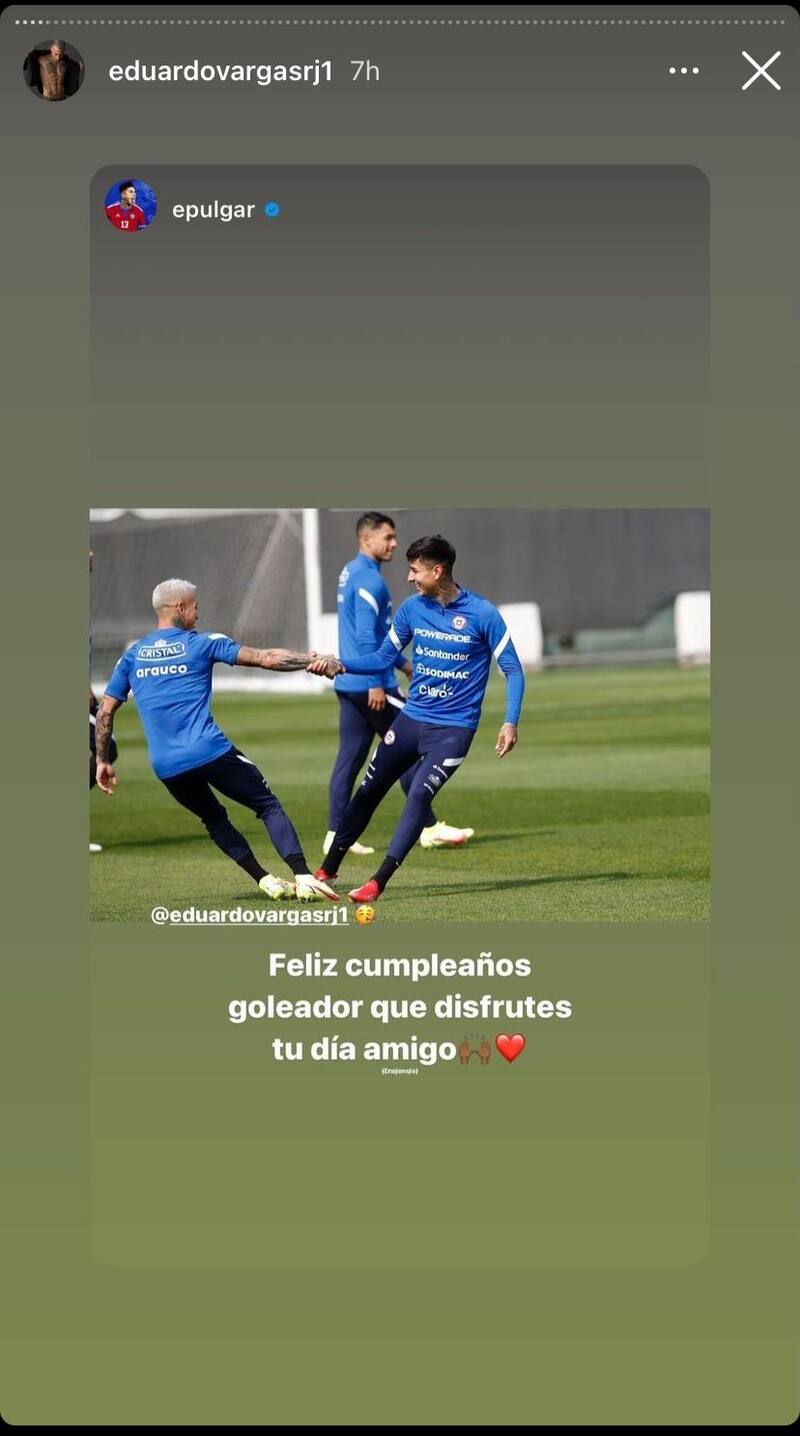The height and width of the screenshot is (1436, 800).
Task: Open the reshared epulgar story
Action: pyautogui.click(x=400, y=715)
